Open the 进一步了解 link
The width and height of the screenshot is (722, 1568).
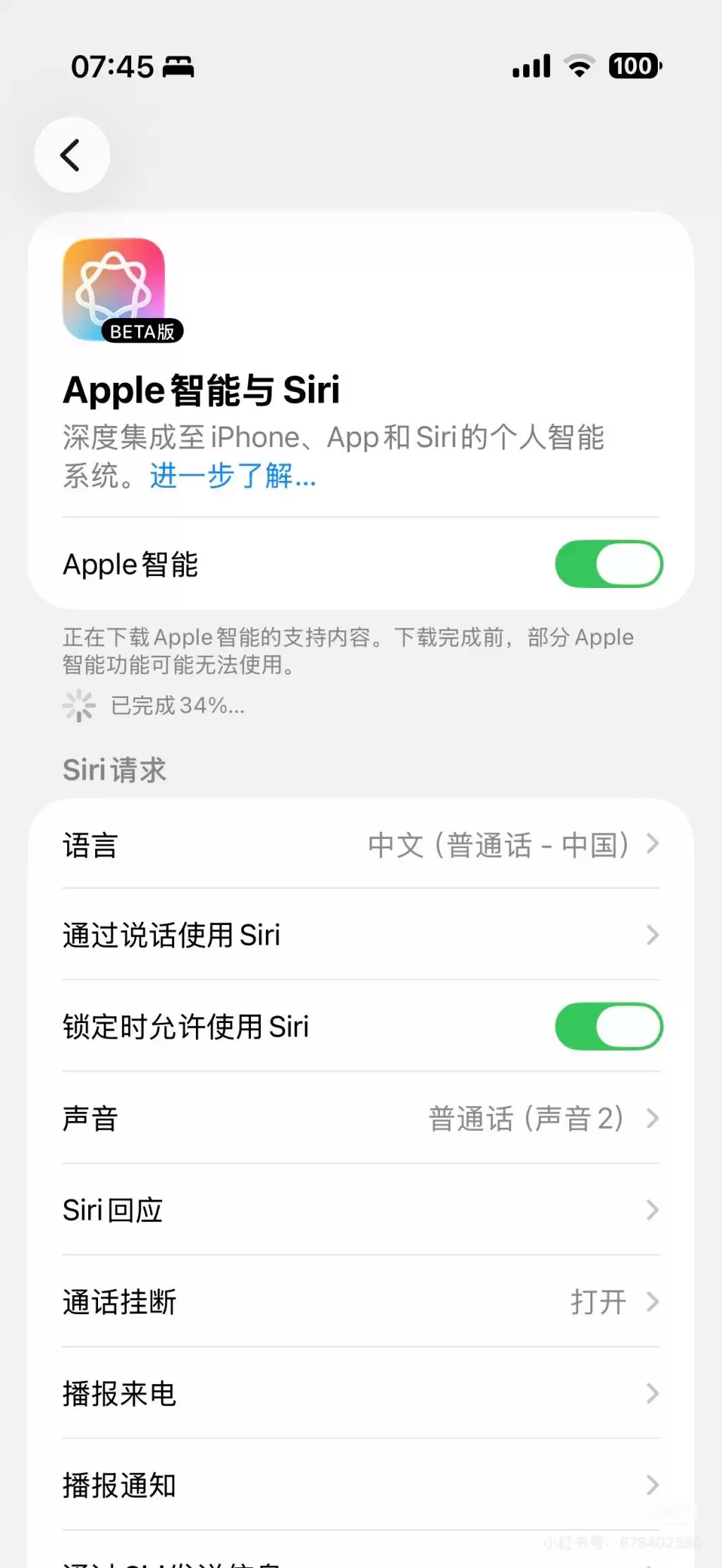click(x=233, y=476)
